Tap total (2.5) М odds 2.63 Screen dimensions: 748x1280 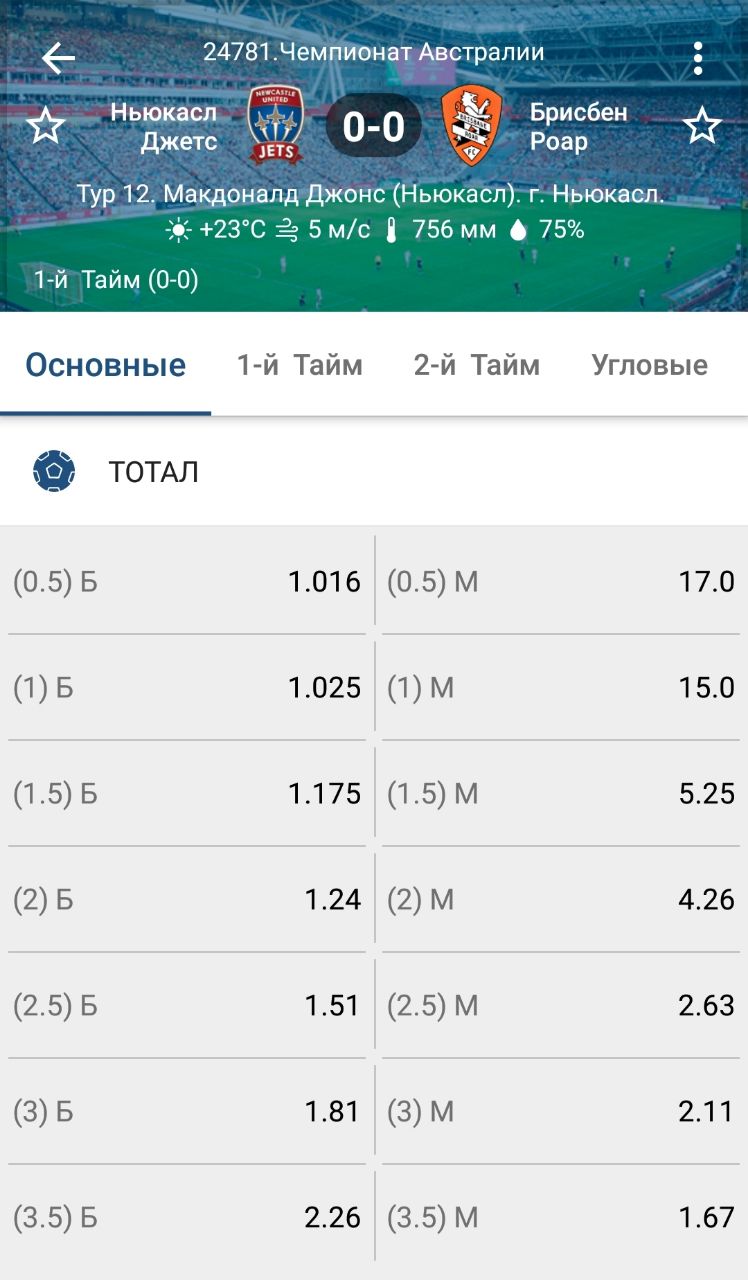(x=562, y=1006)
